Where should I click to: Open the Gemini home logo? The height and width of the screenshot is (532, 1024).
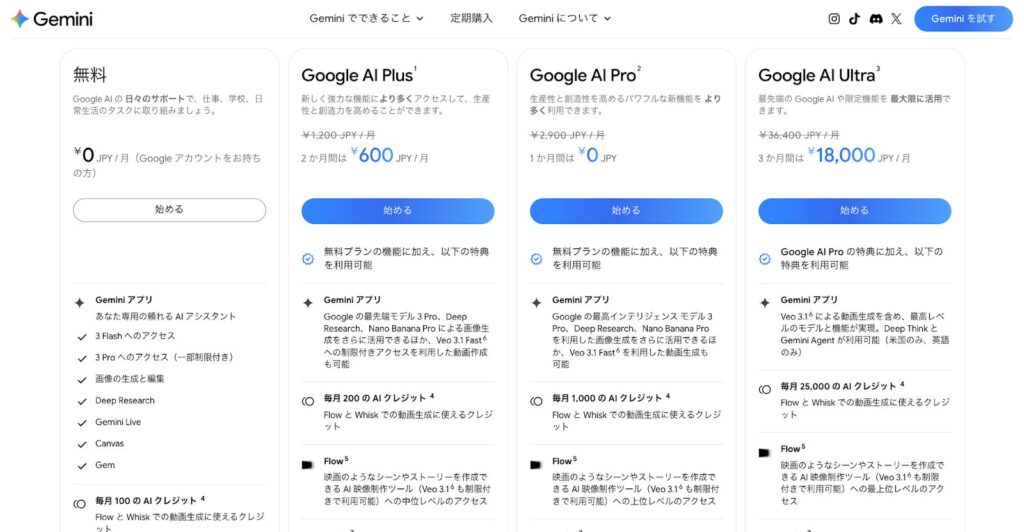click(x=51, y=19)
